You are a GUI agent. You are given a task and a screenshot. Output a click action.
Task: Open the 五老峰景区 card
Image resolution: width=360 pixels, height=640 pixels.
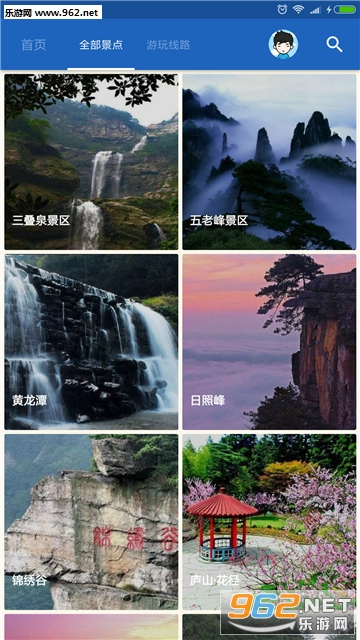269,162
